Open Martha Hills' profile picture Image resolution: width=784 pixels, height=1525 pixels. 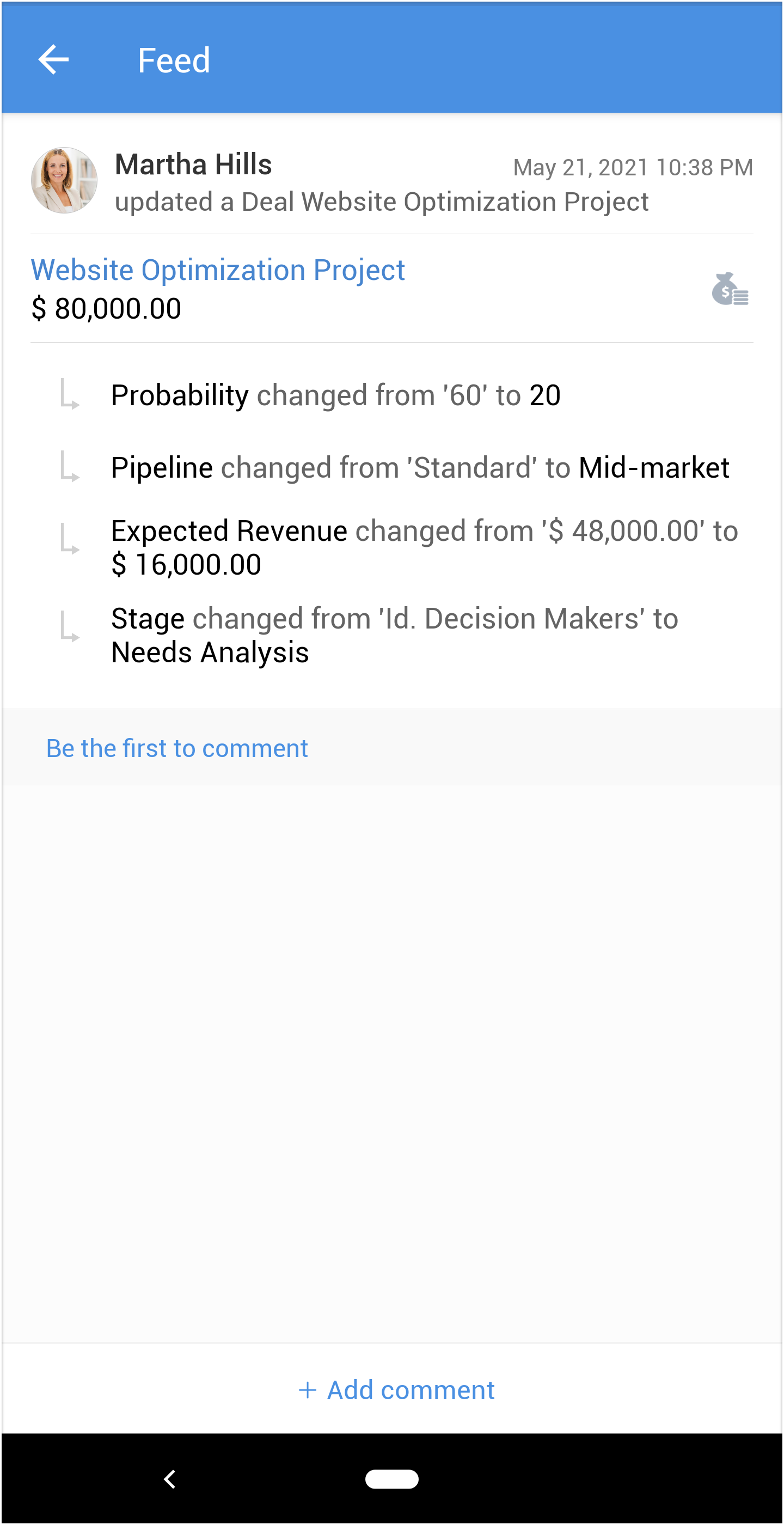click(x=64, y=181)
